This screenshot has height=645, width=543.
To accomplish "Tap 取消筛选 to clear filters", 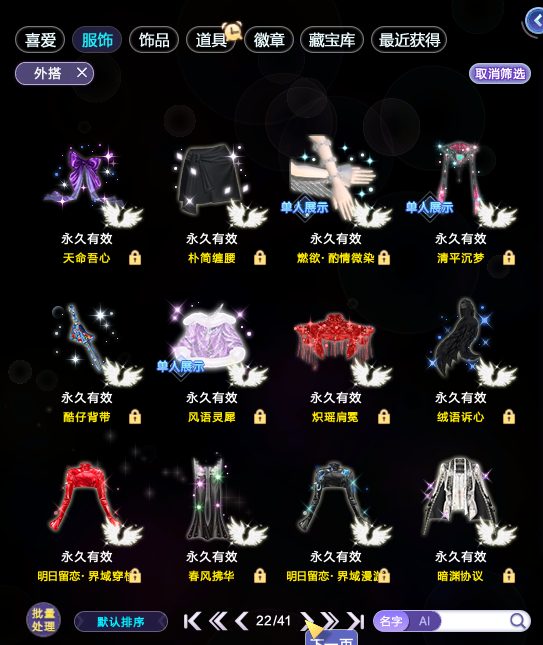I will coord(500,74).
